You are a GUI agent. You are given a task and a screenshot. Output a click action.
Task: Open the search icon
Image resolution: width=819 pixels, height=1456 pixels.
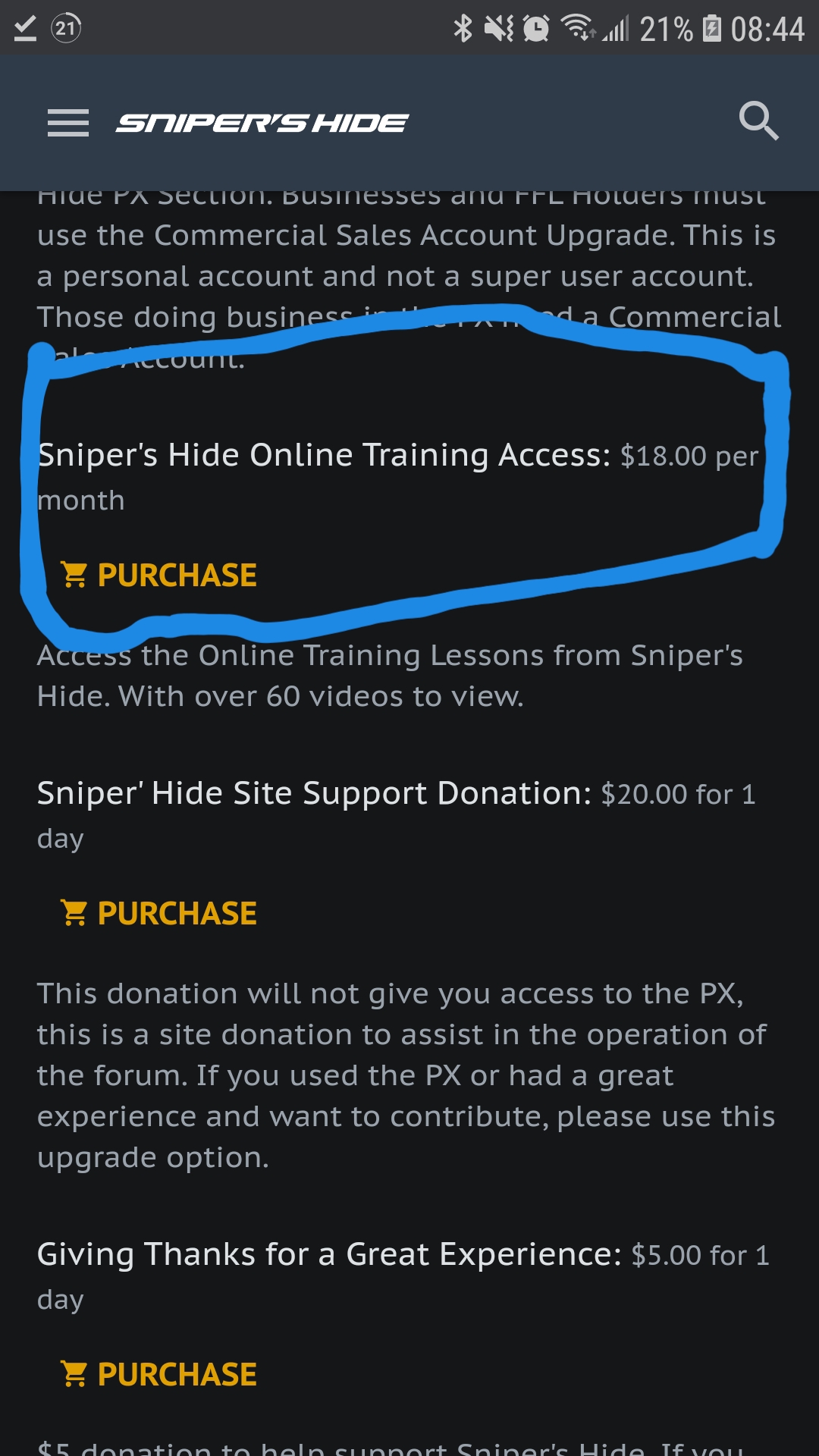[x=758, y=121]
